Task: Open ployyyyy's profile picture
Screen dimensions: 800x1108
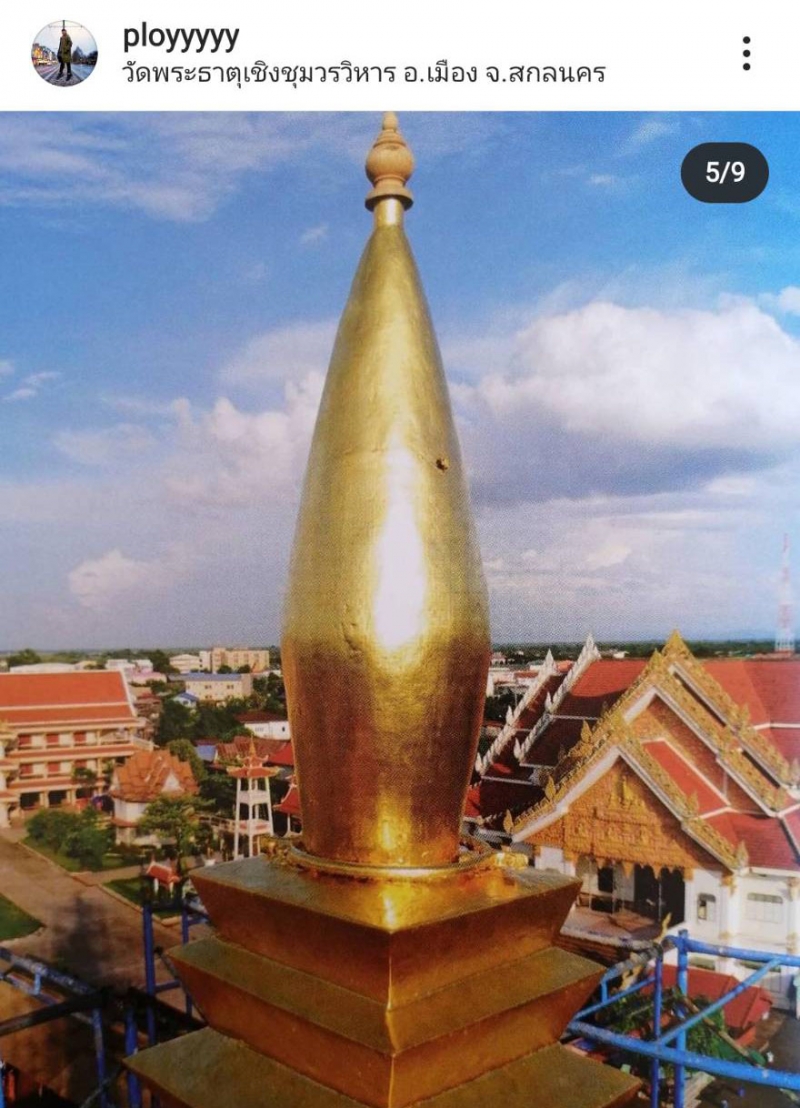Action: (x=64, y=53)
